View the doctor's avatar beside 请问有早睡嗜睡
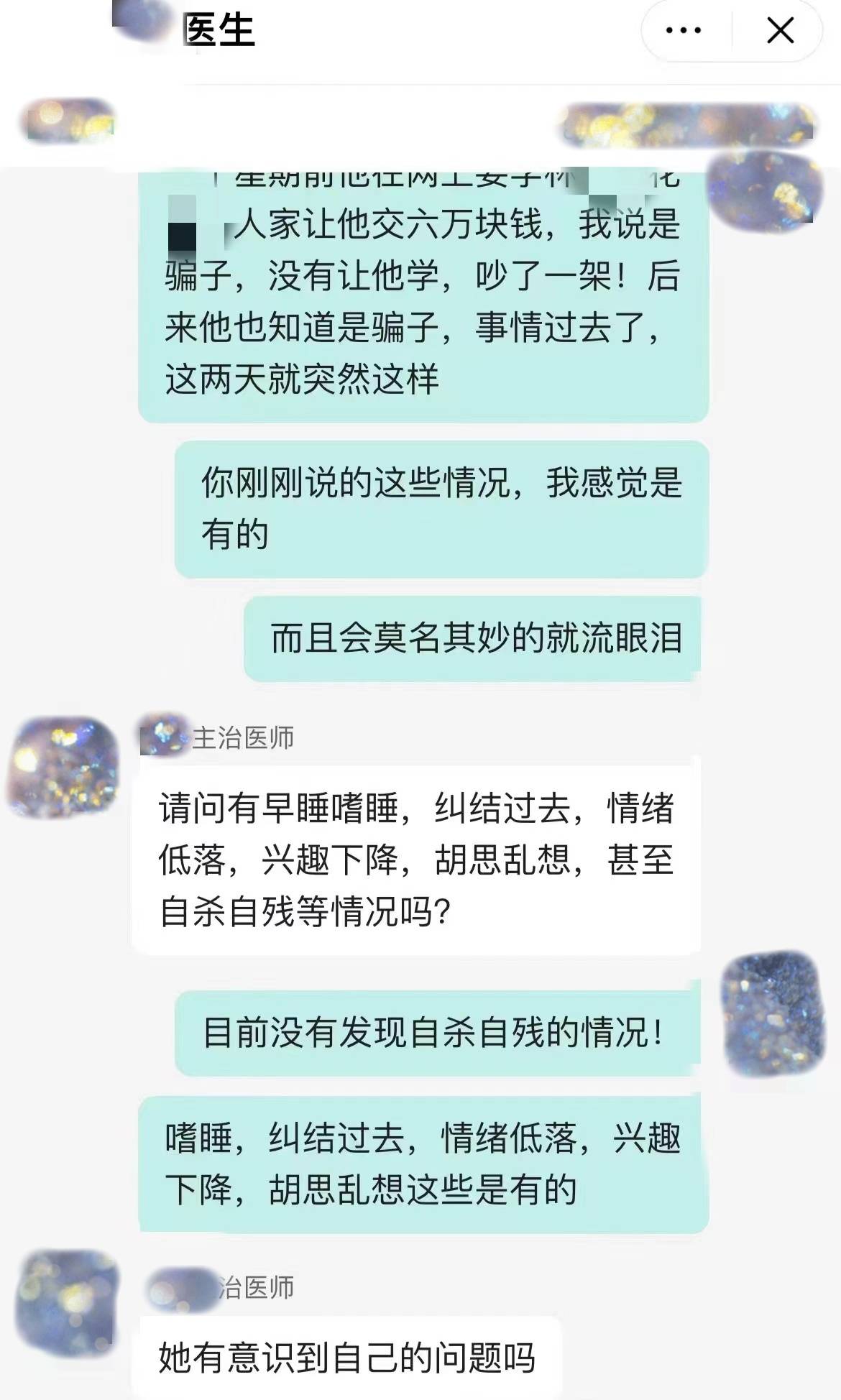Screen dimensions: 841x1400 point(63,767)
